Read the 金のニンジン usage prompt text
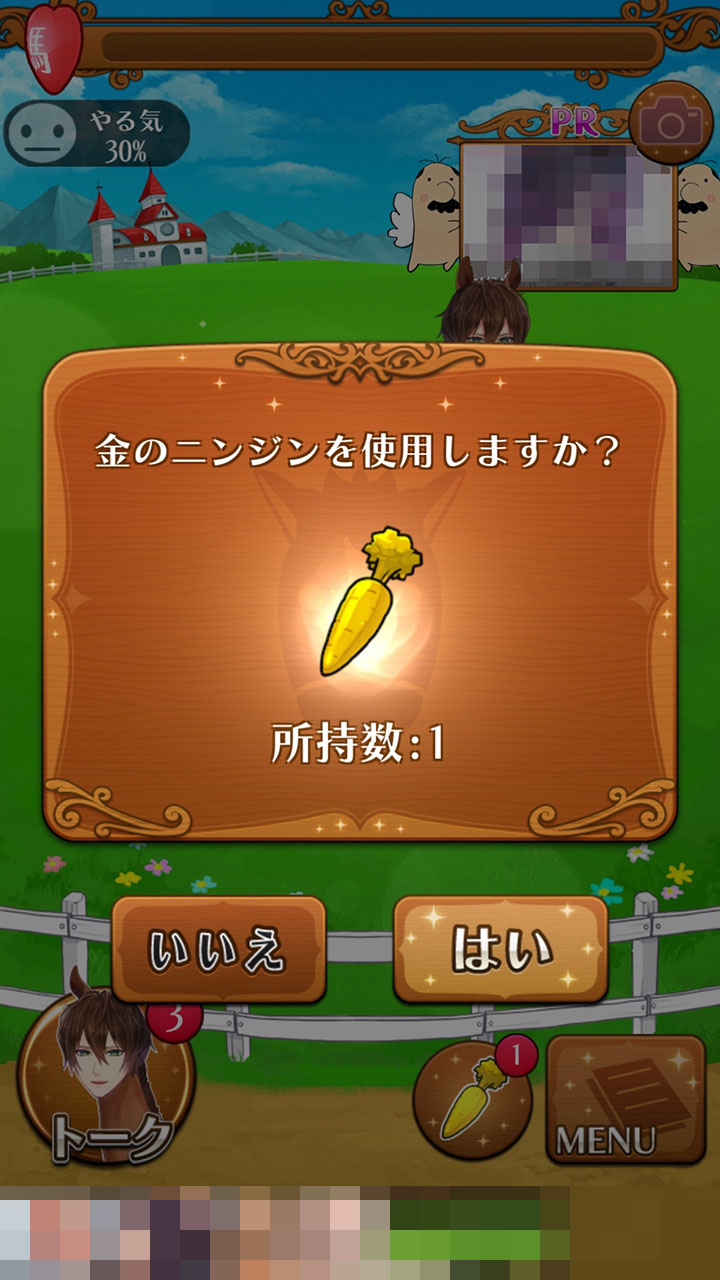Viewport: 720px width, 1280px height. 360,450
